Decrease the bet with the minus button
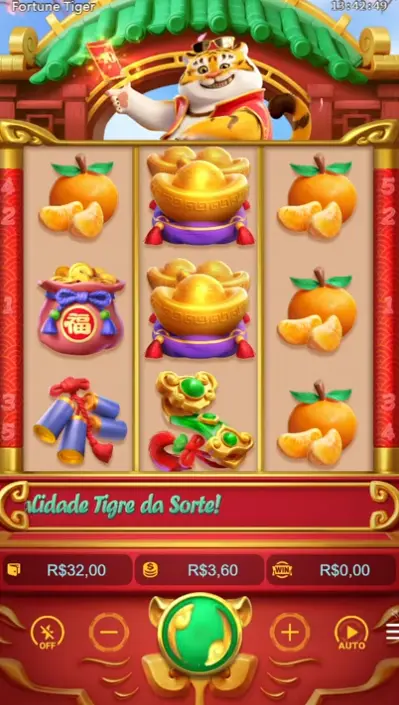This screenshot has height=705, width=399. [x=109, y=632]
